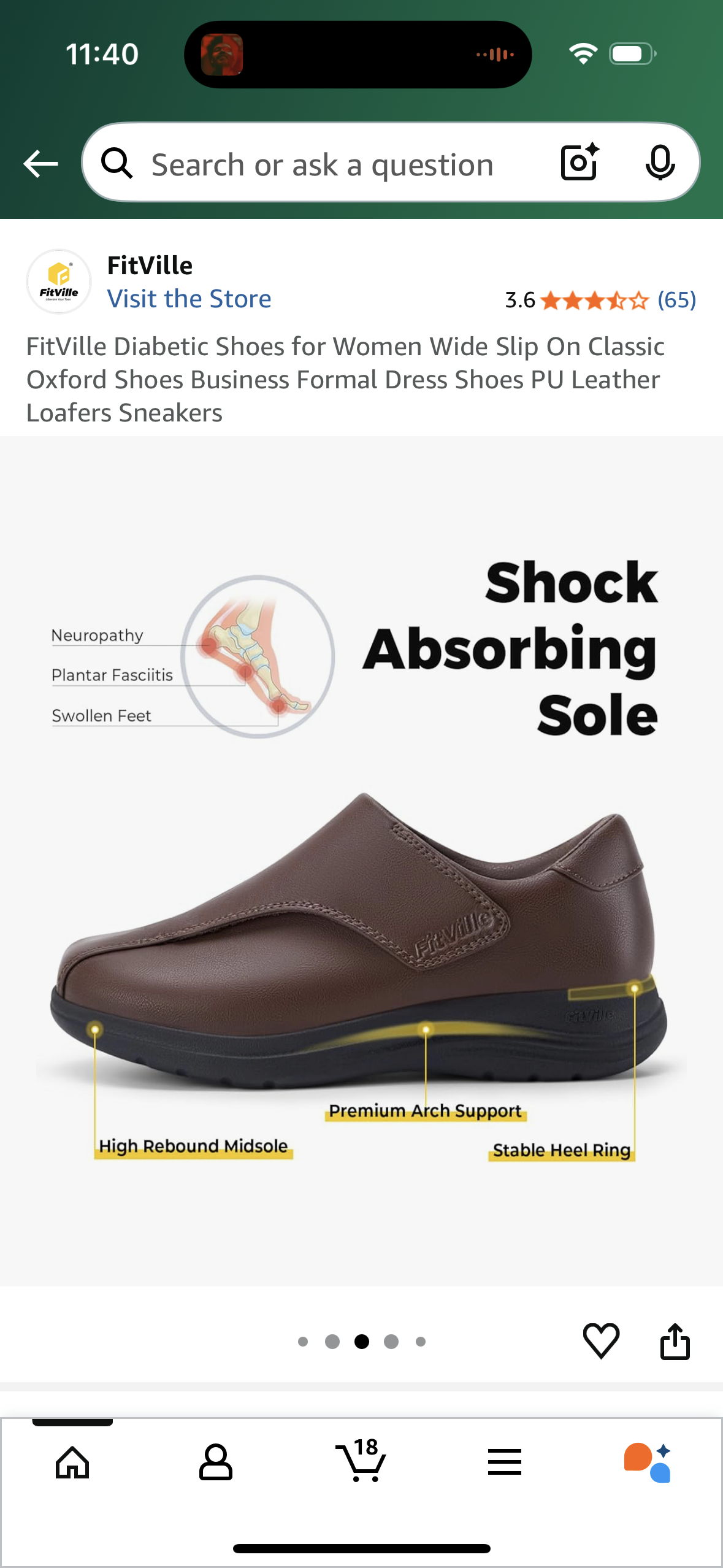
Task: Open the account profile tab
Action: (x=216, y=1462)
